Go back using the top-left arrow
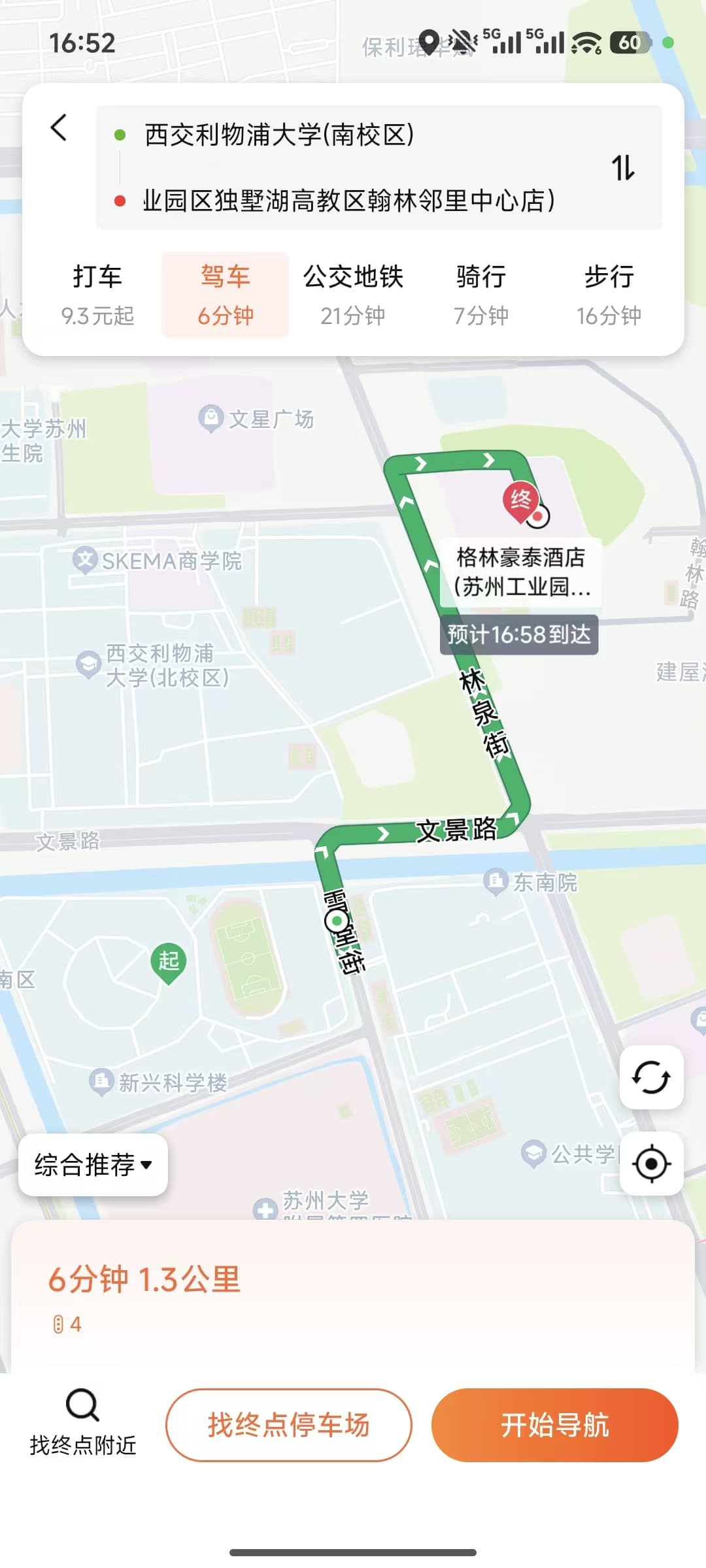The width and height of the screenshot is (706, 1568). (59, 127)
